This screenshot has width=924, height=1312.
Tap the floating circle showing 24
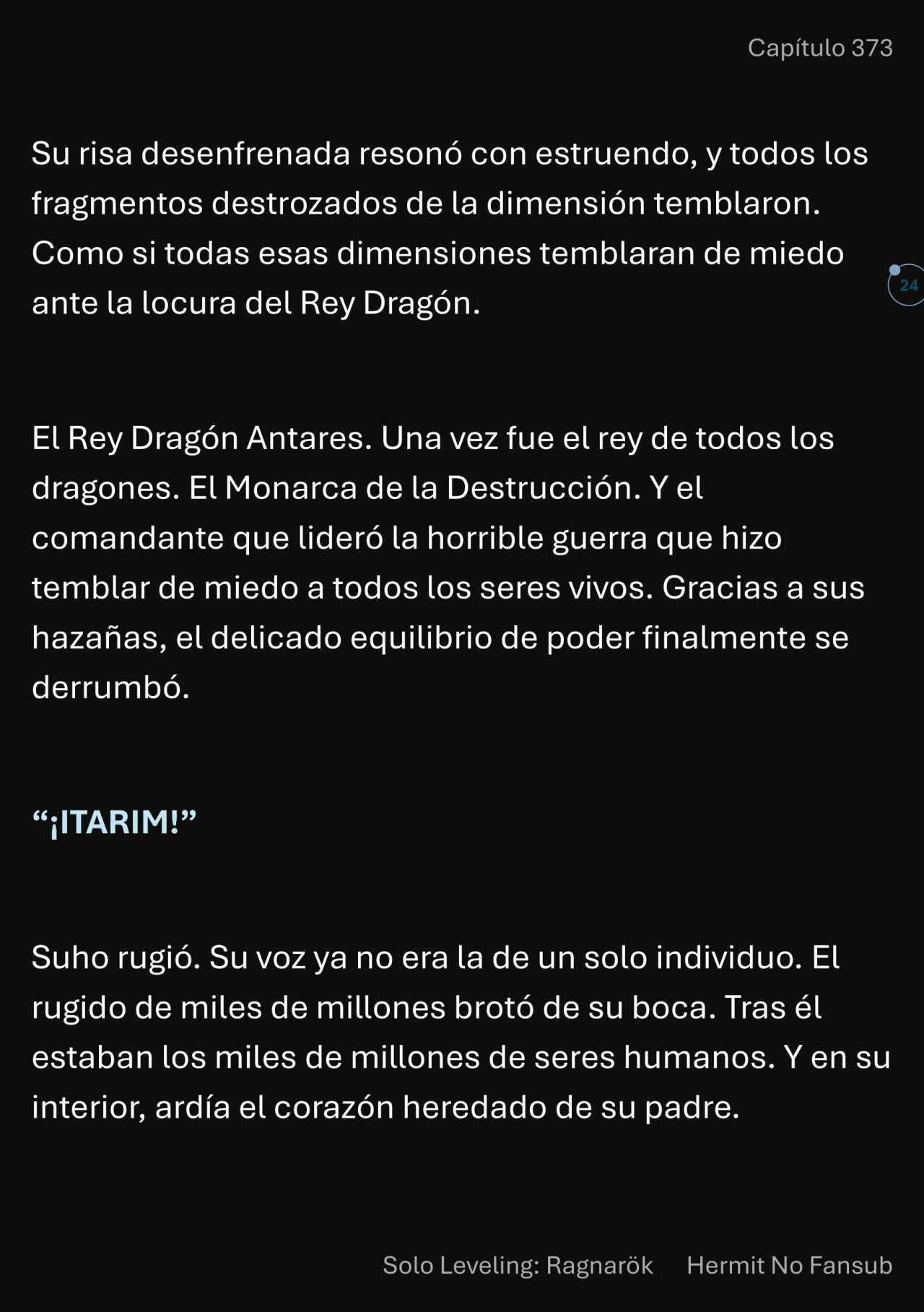point(907,285)
